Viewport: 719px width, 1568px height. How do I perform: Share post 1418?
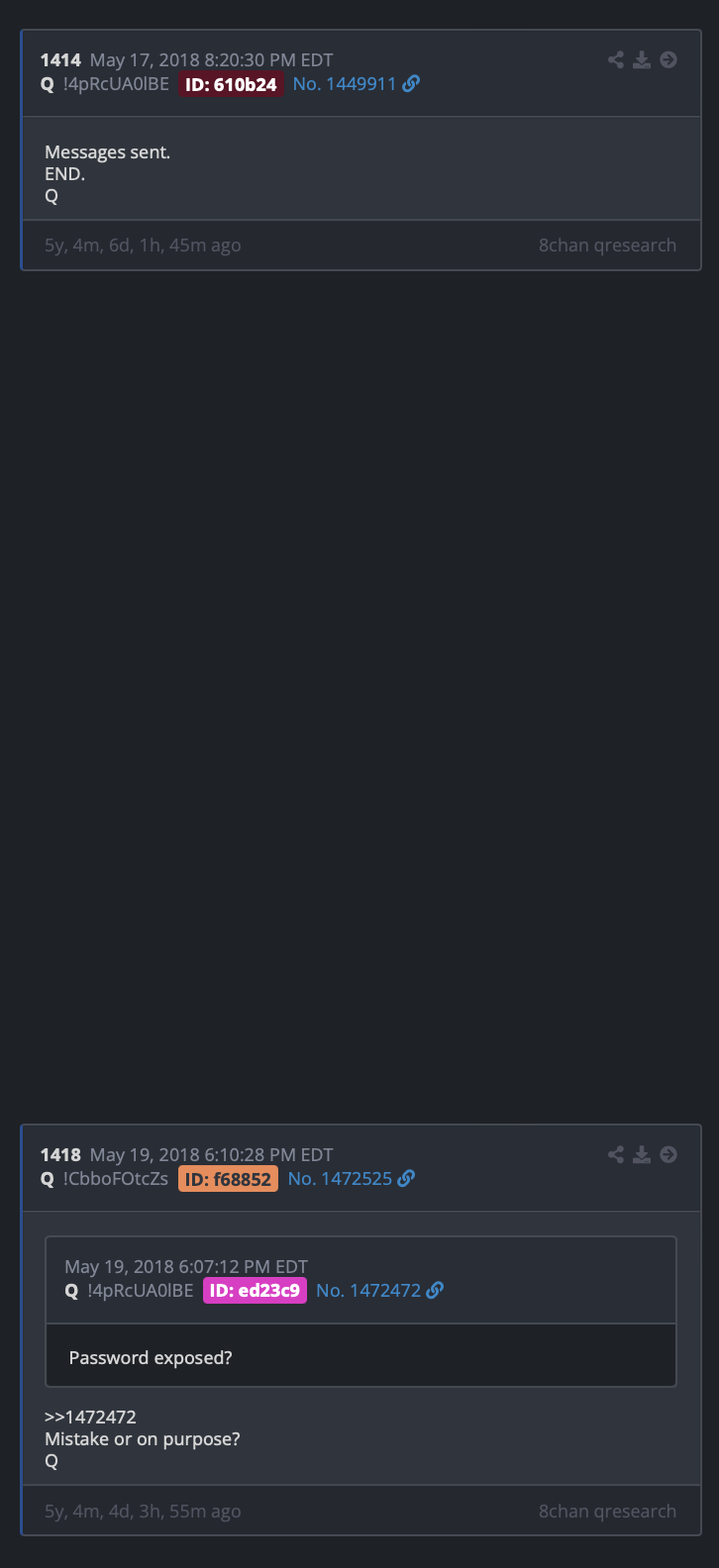tap(616, 1154)
